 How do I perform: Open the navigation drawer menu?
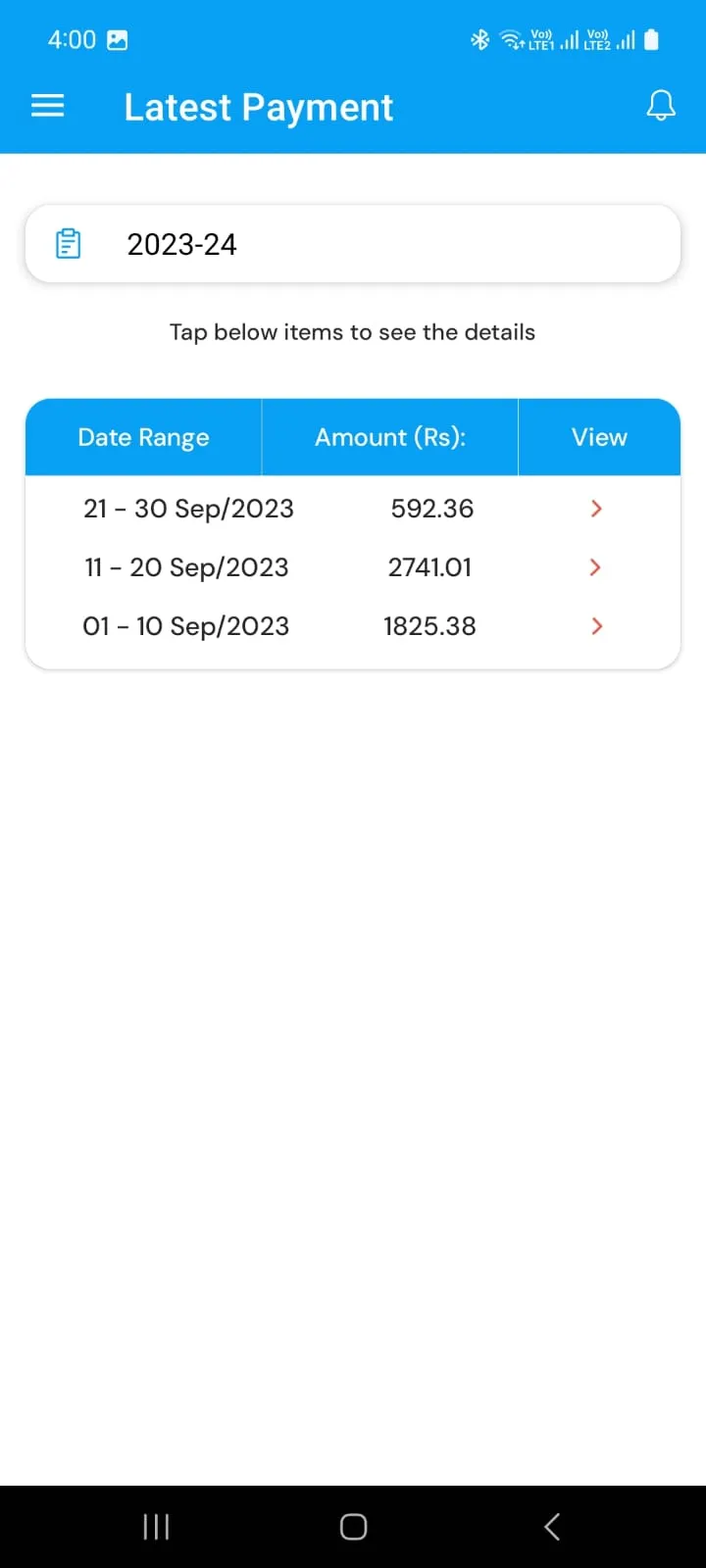pyautogui.click(x=47, y=106)
